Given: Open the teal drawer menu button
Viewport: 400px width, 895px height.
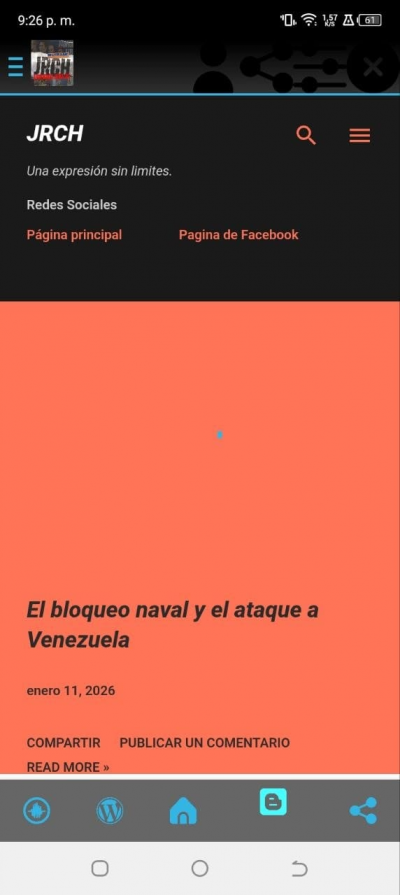Looking at the screenshot, I should pos(15,66).
